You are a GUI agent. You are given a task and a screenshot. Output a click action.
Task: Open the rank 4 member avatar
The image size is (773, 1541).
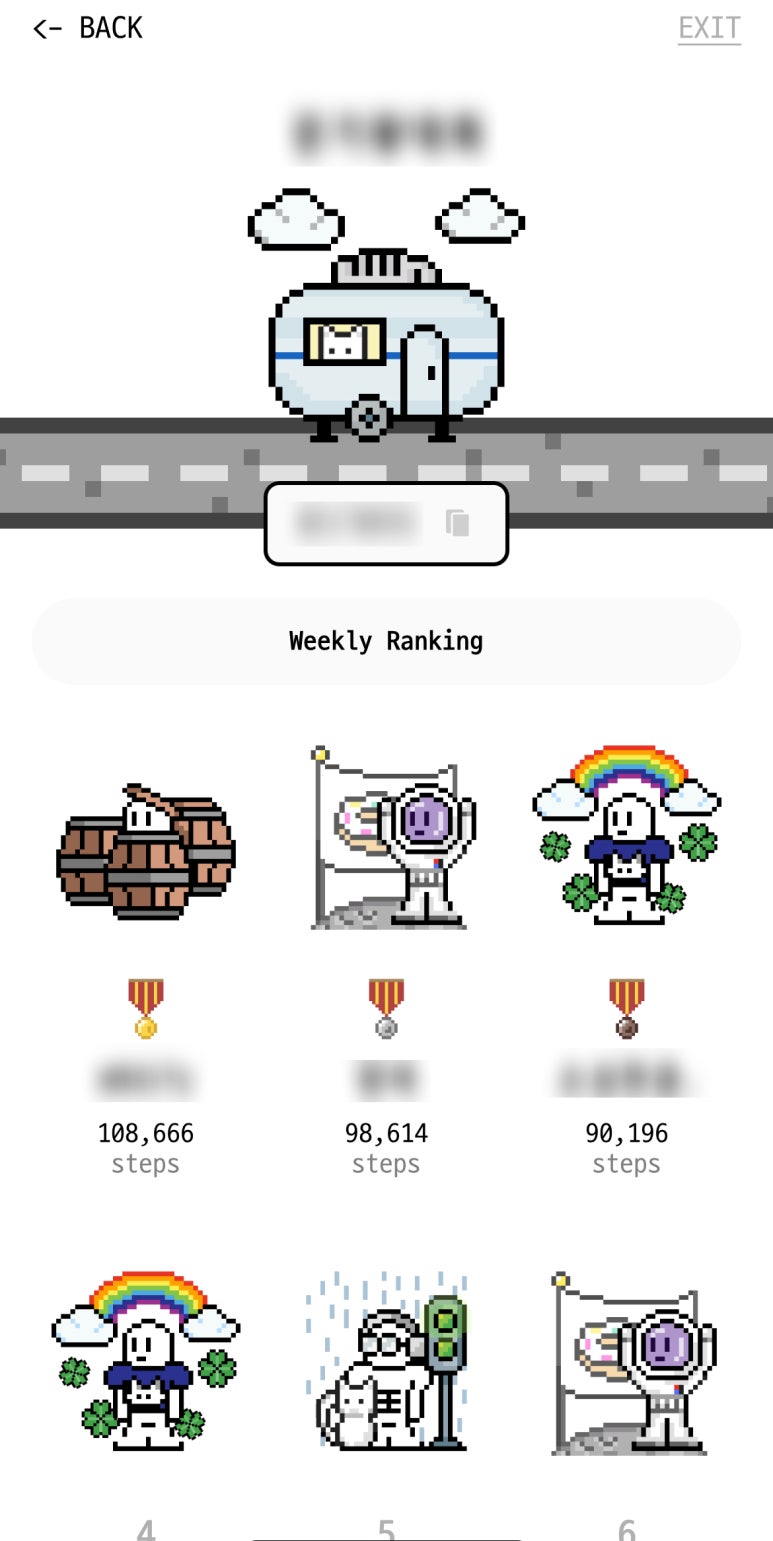(146, 1362)
